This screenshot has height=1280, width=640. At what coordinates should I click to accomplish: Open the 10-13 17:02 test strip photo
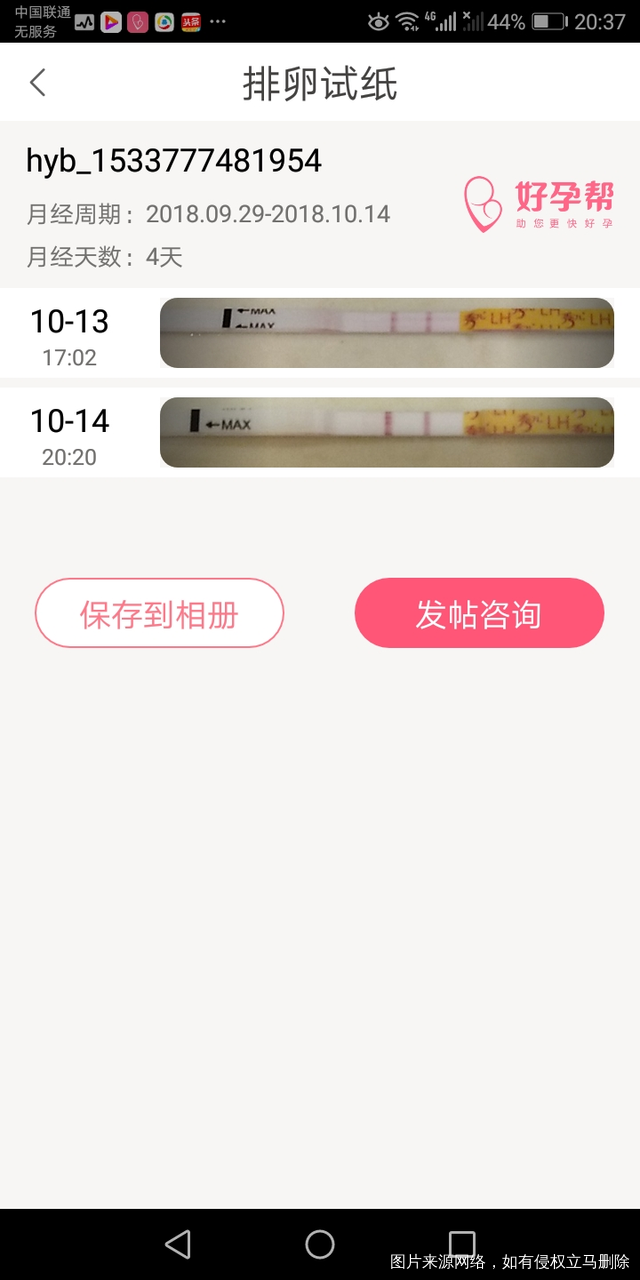point(386,333)
